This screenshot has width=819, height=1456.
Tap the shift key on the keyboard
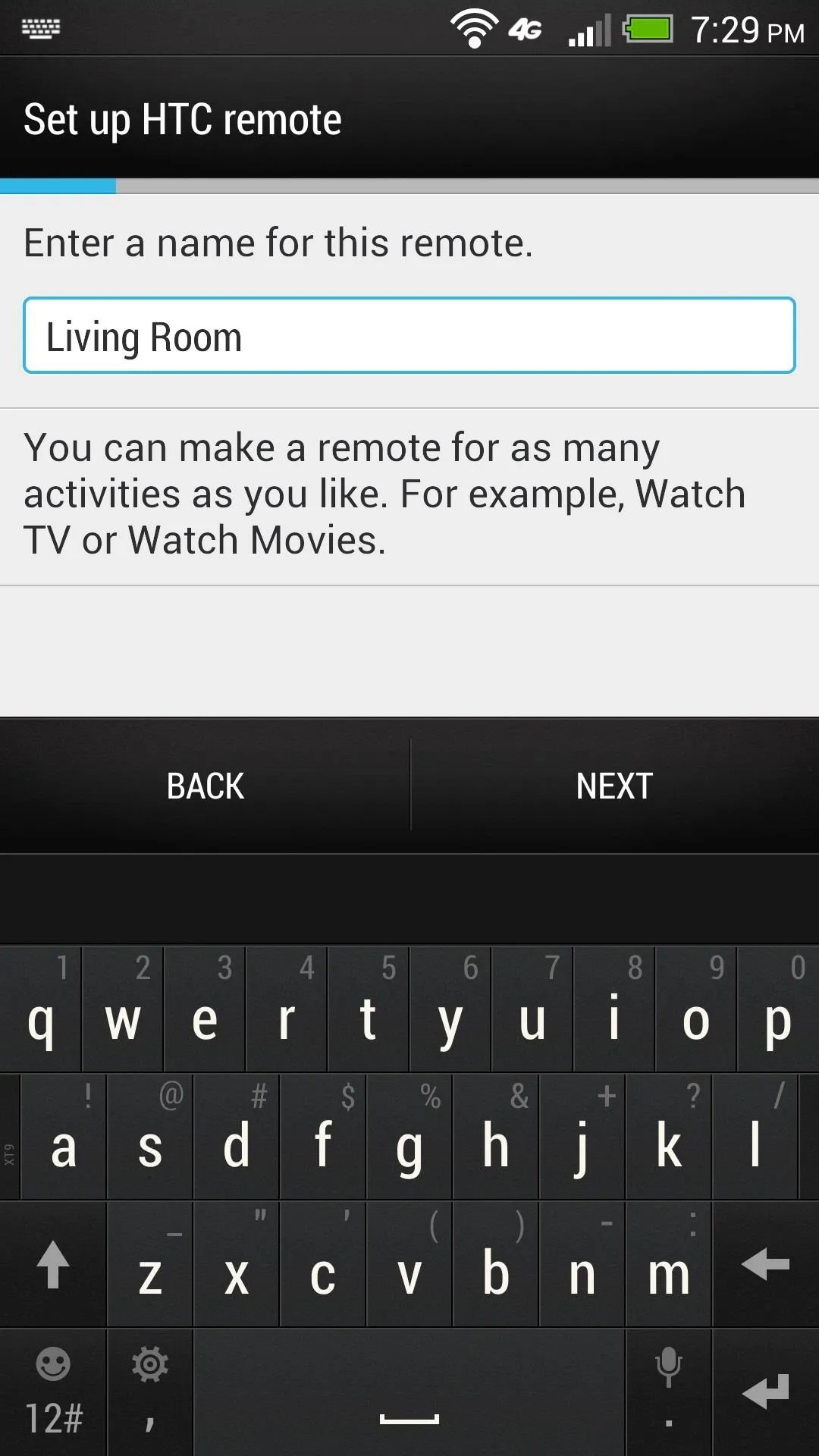point(53,1264)
